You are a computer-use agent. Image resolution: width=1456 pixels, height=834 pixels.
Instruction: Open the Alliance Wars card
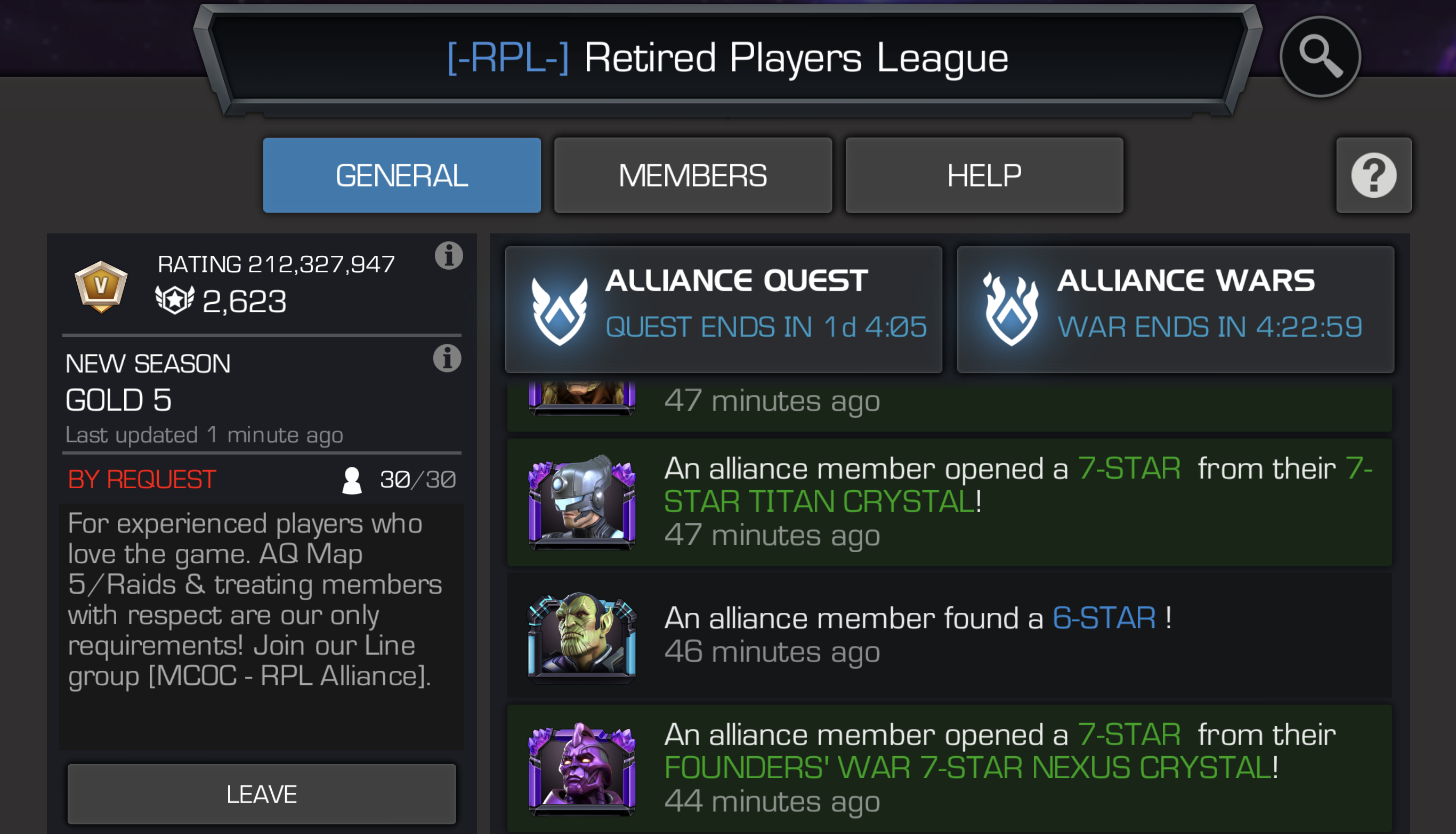pyautogui.click(x=1175, y=309)
